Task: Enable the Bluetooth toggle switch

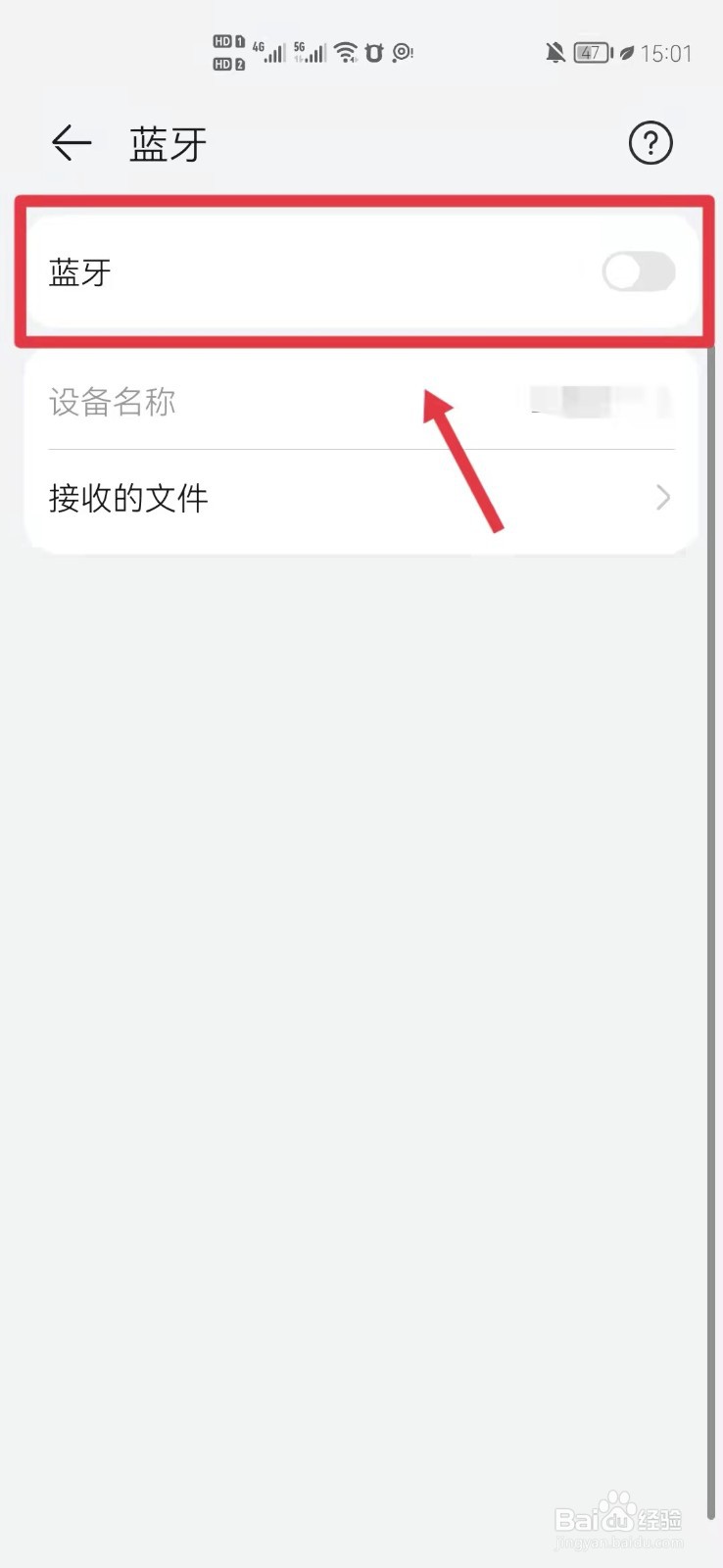Action: [637, 272]
